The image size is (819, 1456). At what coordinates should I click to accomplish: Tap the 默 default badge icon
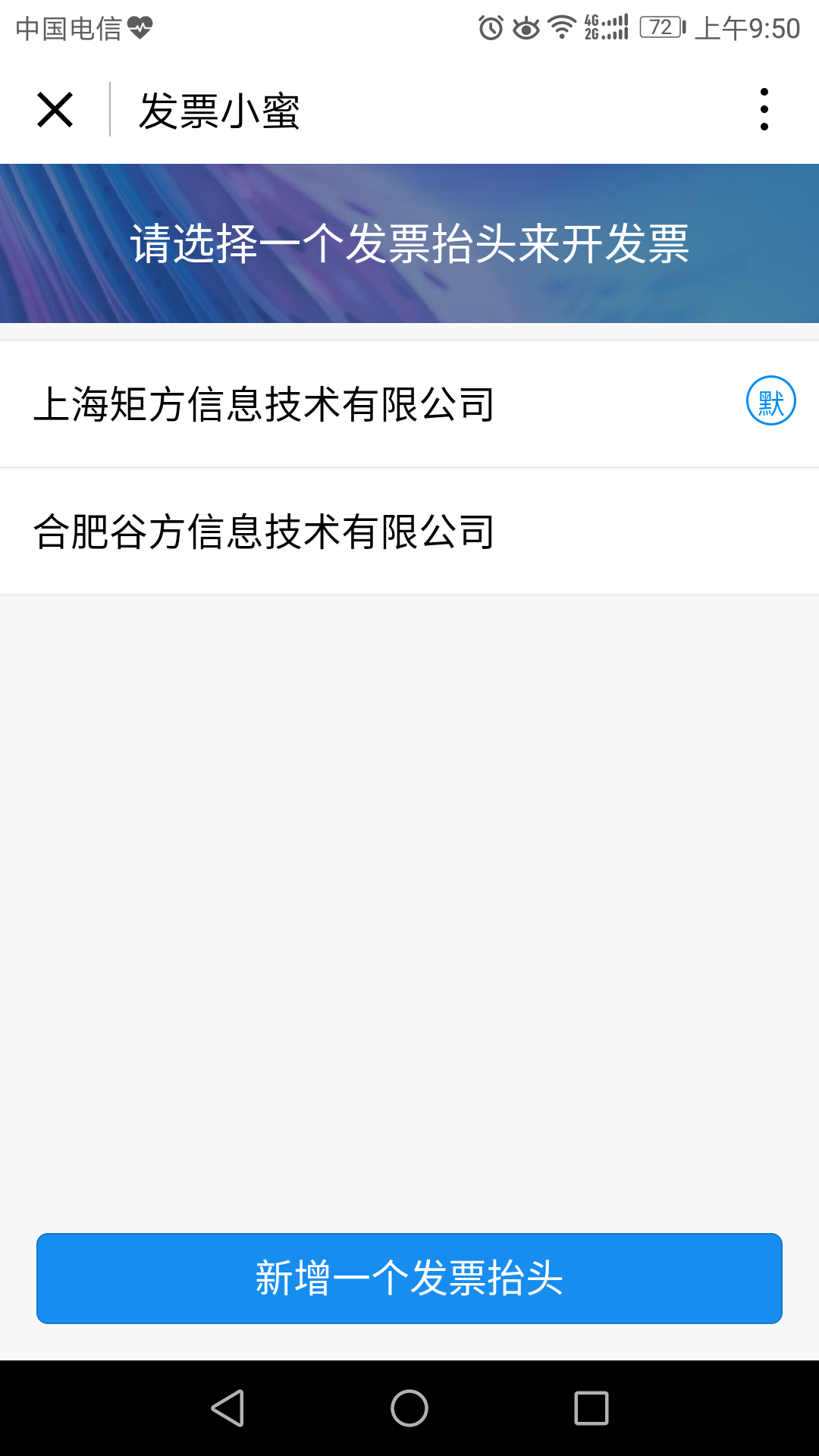[770, 400]
